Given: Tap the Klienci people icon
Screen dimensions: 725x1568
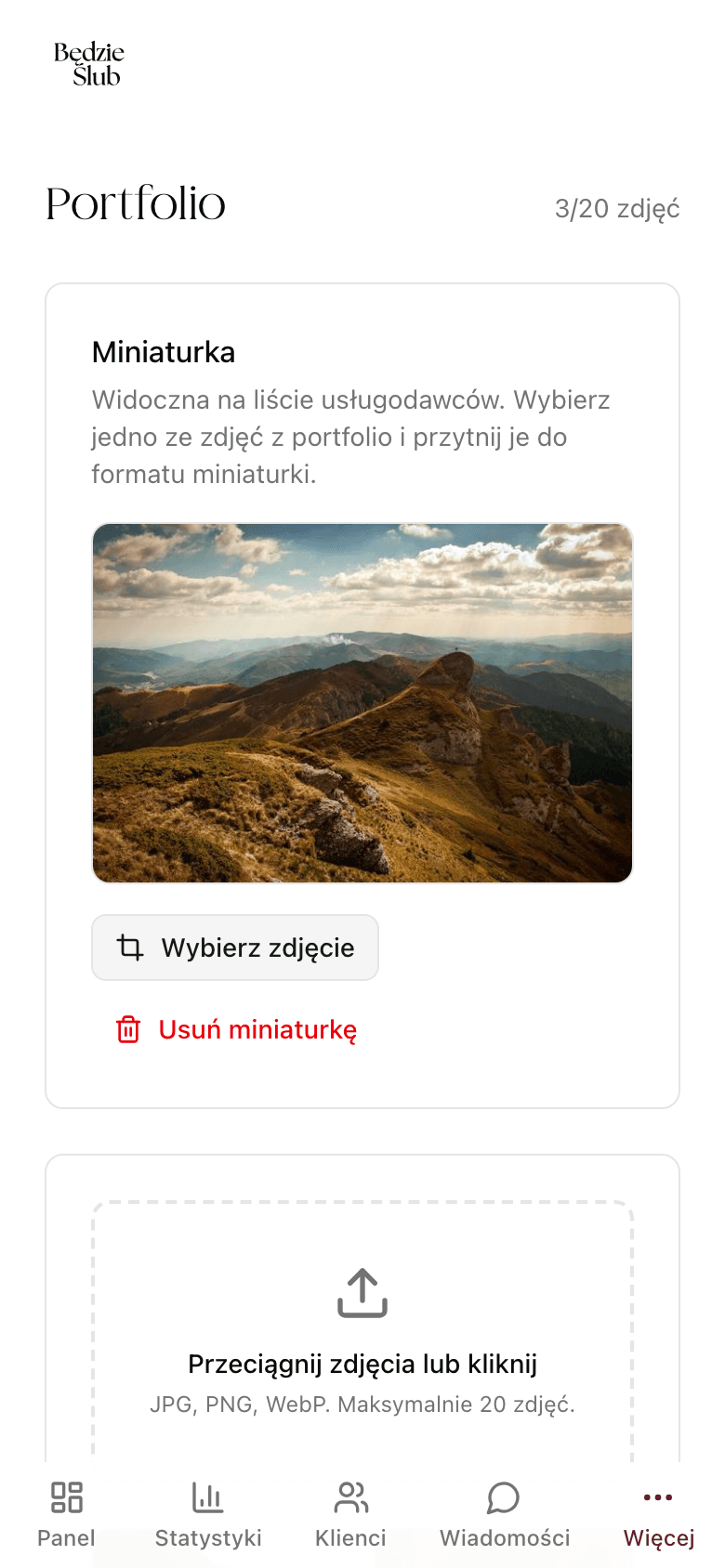Looking at the screenshot, I should point(351,1496).
